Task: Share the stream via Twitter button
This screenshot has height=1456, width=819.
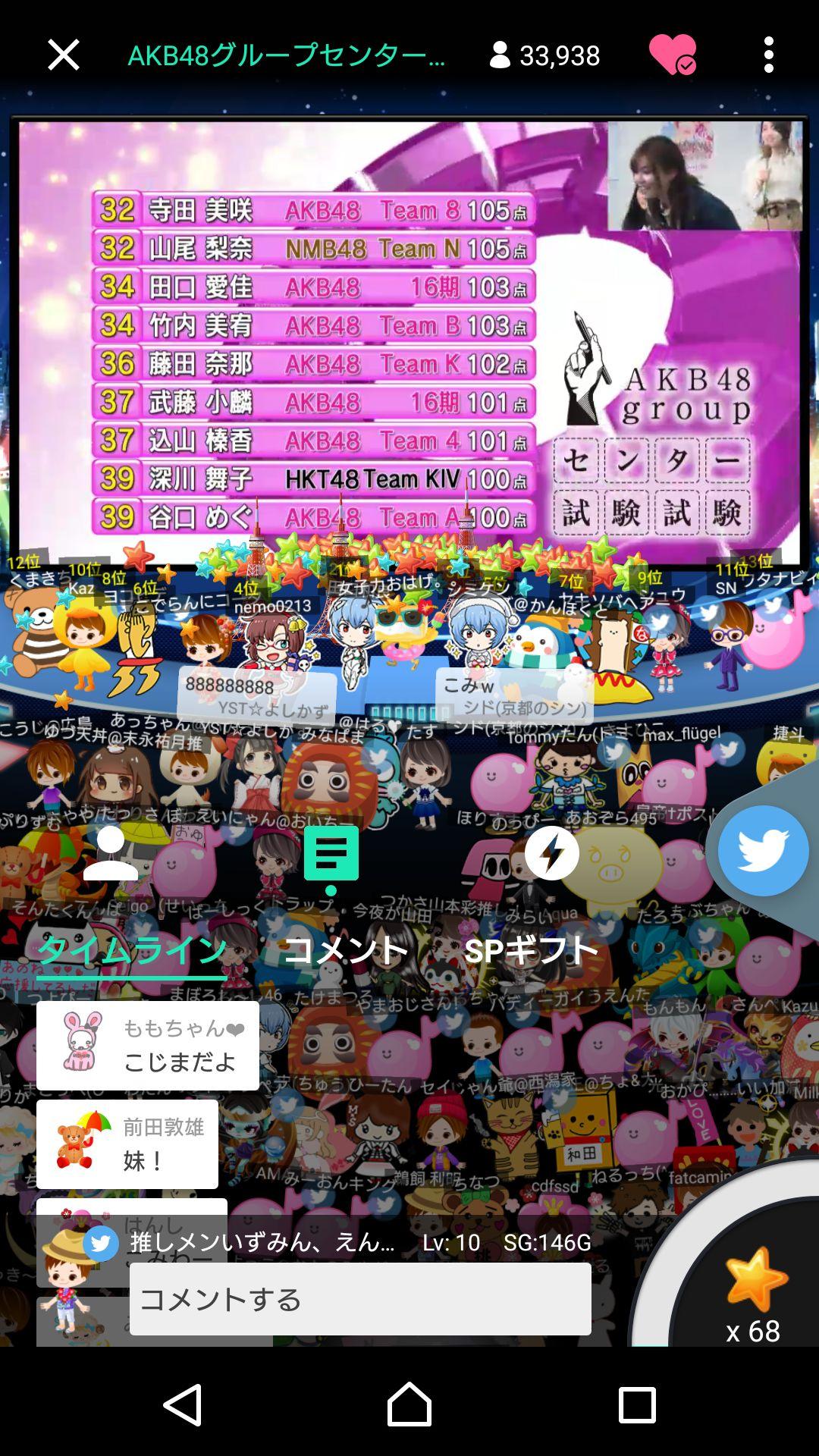Action: [762, 851]
